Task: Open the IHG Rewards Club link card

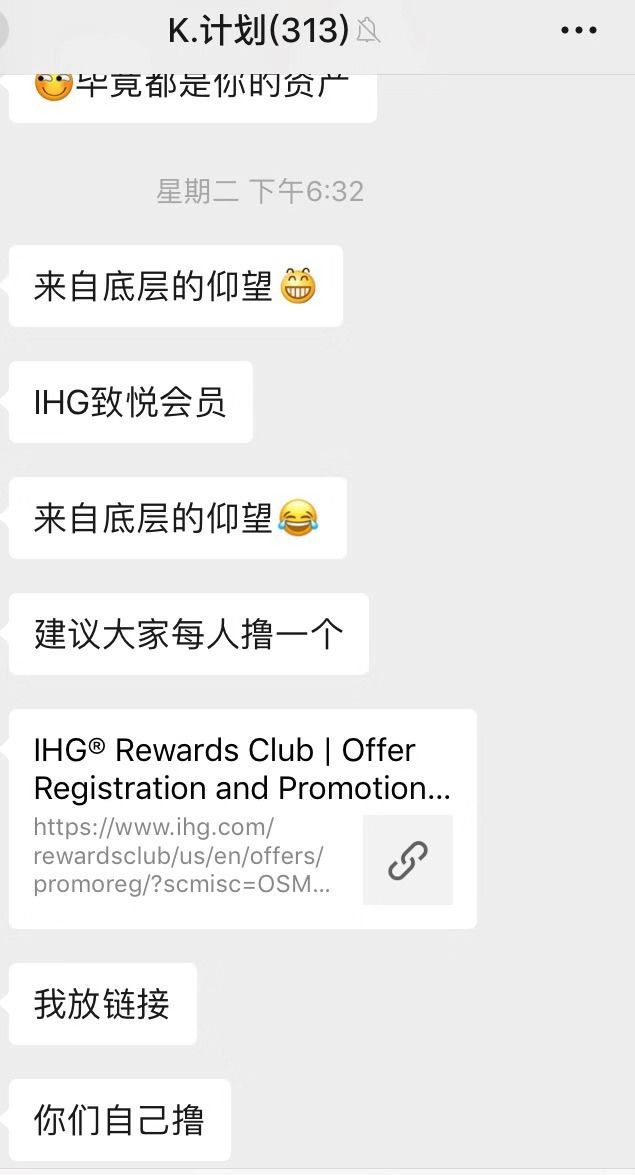Action: click(x=242, y=818)
